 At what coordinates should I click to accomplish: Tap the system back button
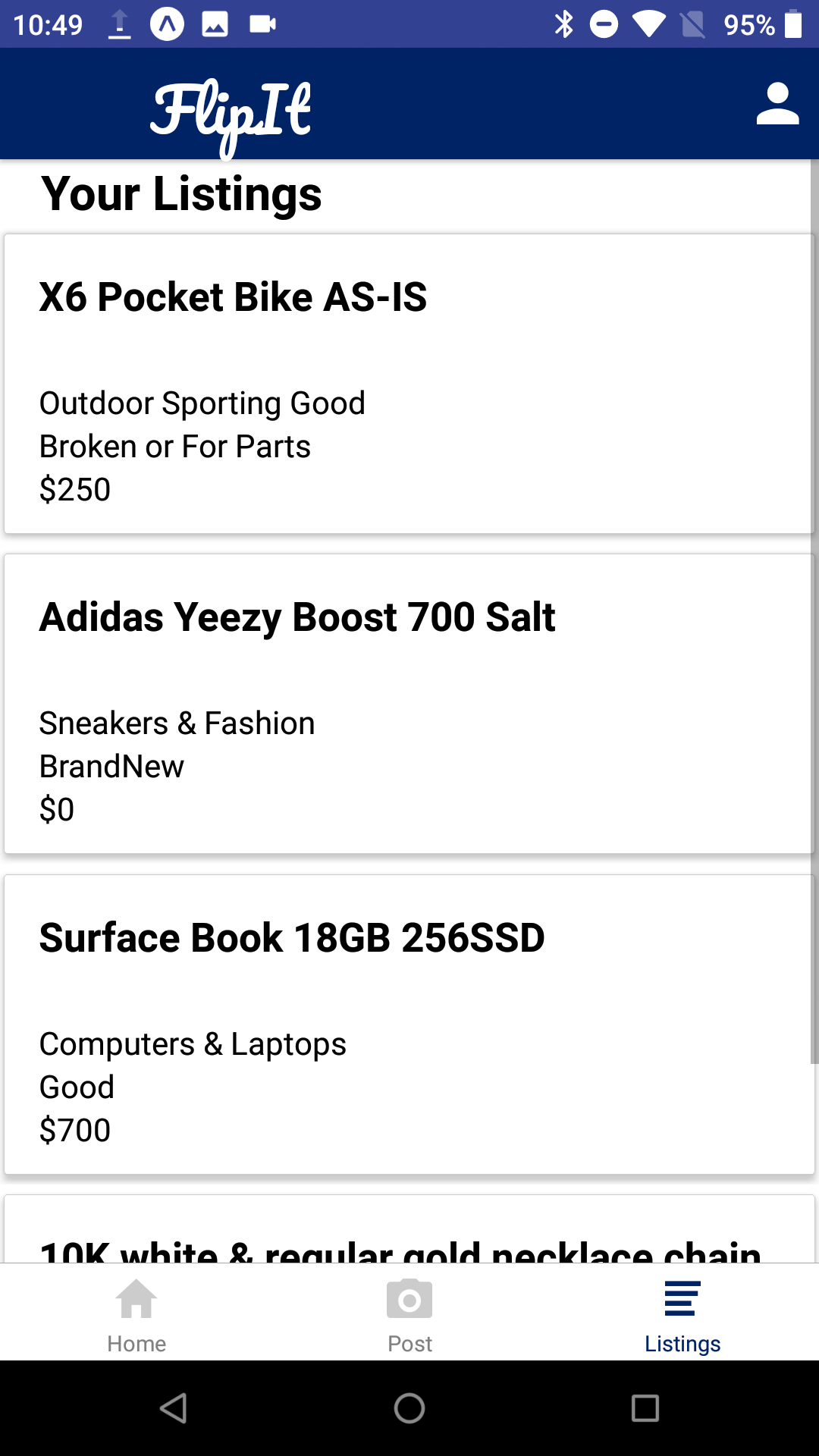coord(174,1408)
